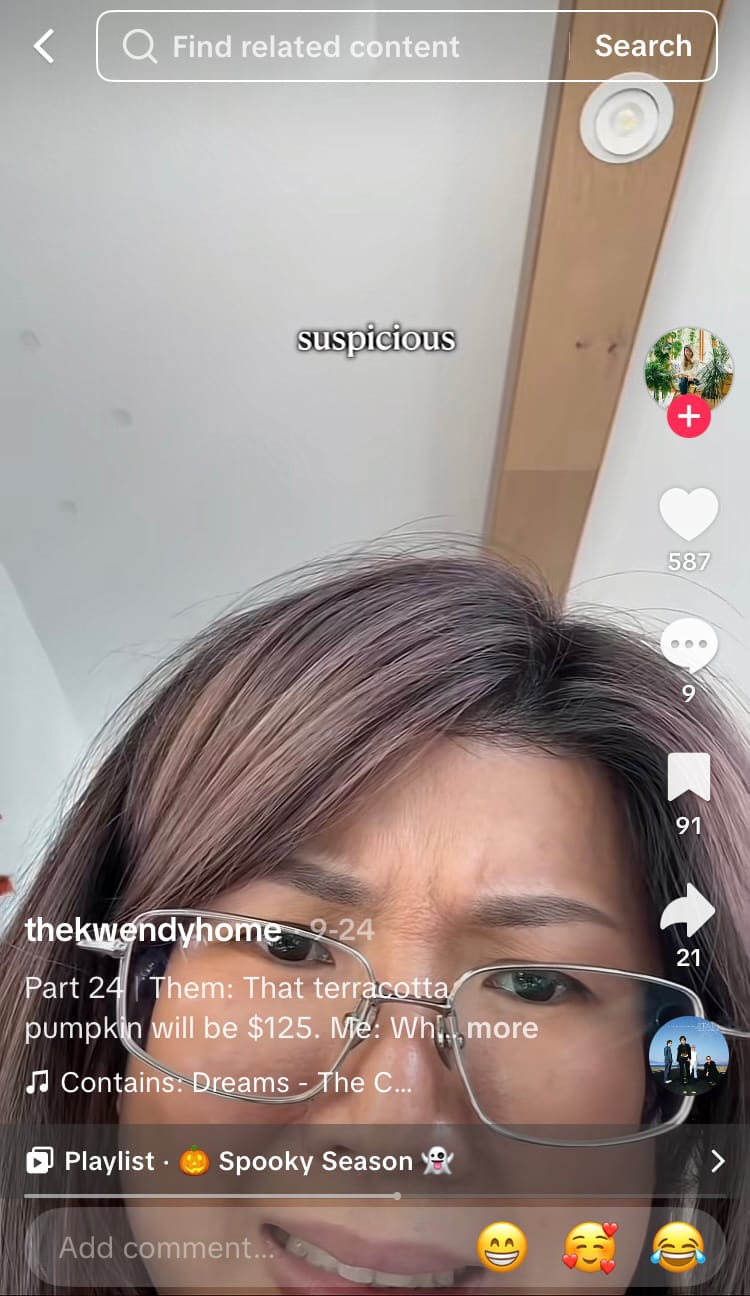Viewport: 750px width, 1296px height.
Task: Tap the Find related content search field
Action: coord(330,46)
